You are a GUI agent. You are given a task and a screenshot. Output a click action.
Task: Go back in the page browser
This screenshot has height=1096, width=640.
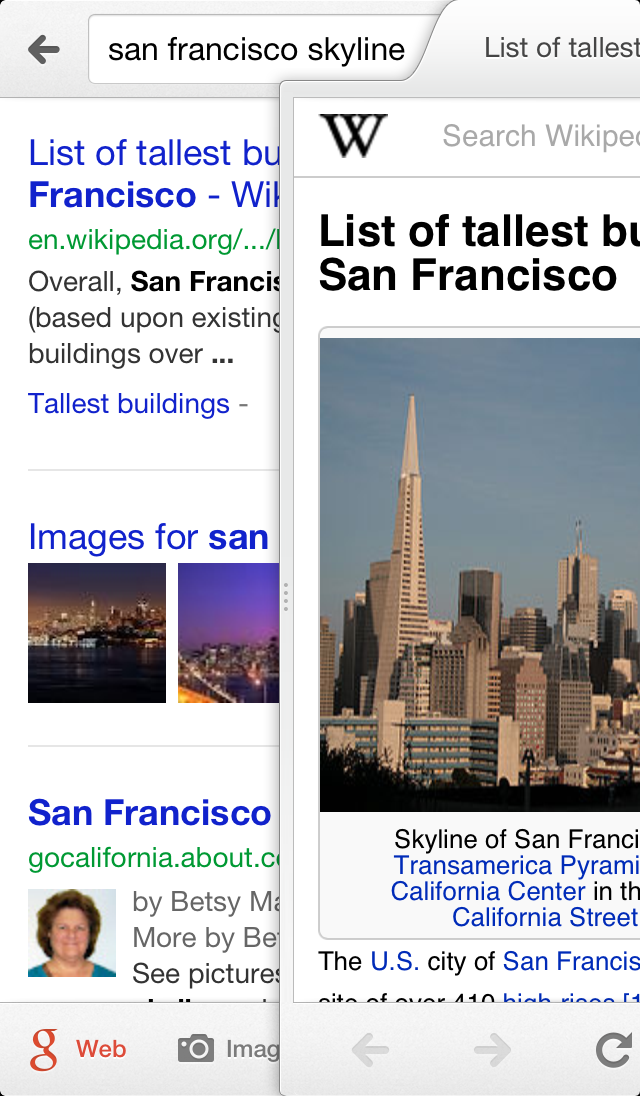click(x=371, y=1049)
